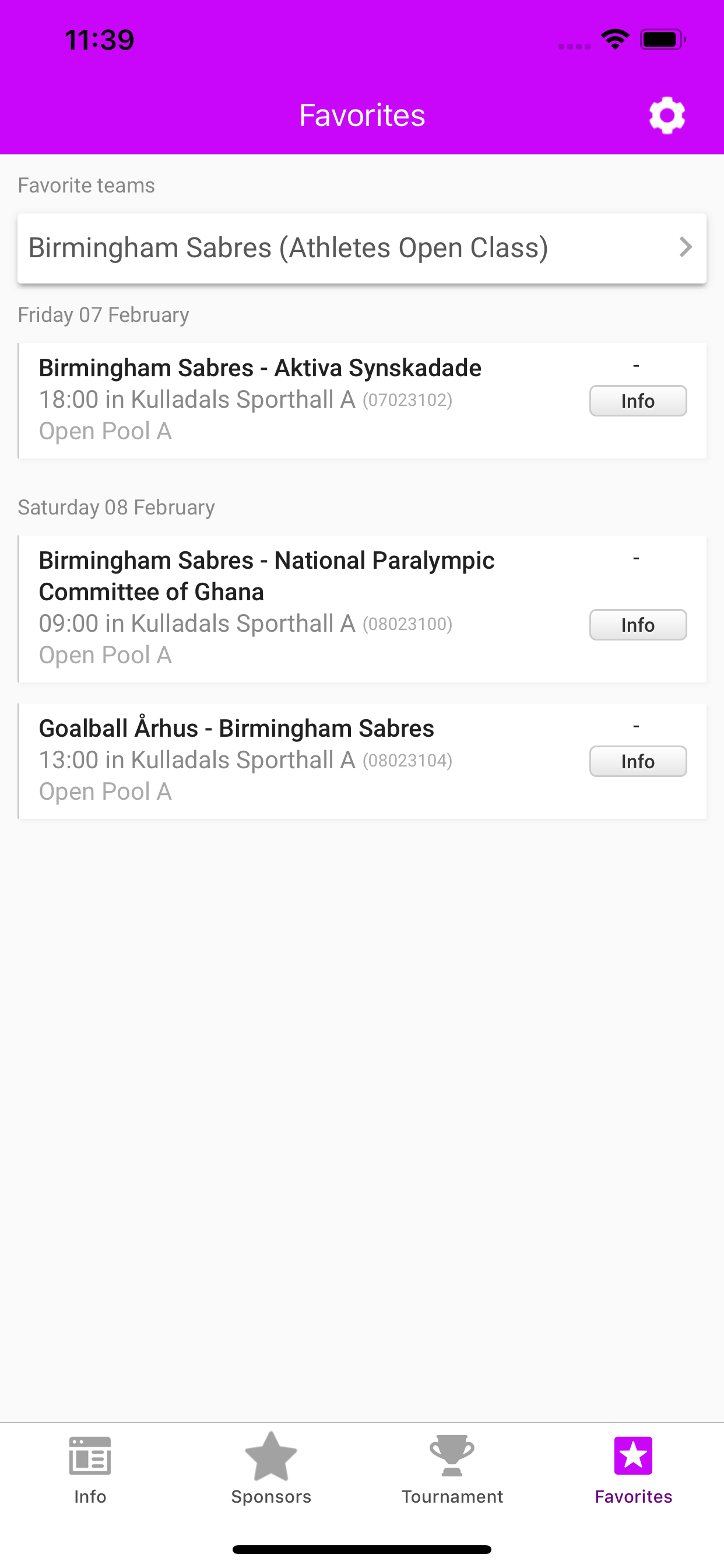724x1568 pixels.
Task: Open the Goalball Århus - Birmingham Sabres match card
Action: [362, 761]
